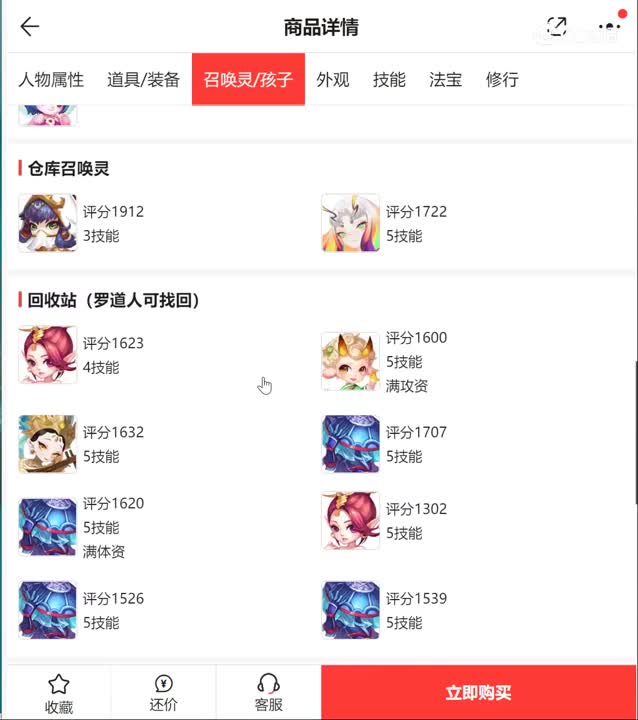Tap 还价 to make an offer
Screen dimensions: 638x720
164,693
